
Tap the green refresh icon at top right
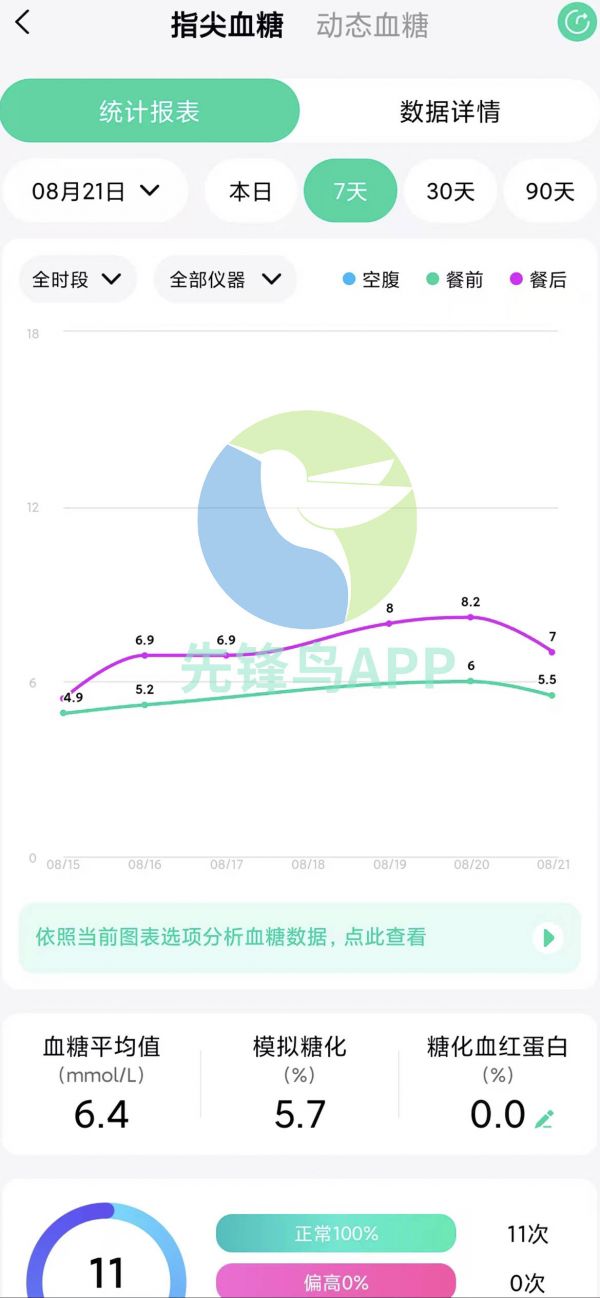coord(576,22)
